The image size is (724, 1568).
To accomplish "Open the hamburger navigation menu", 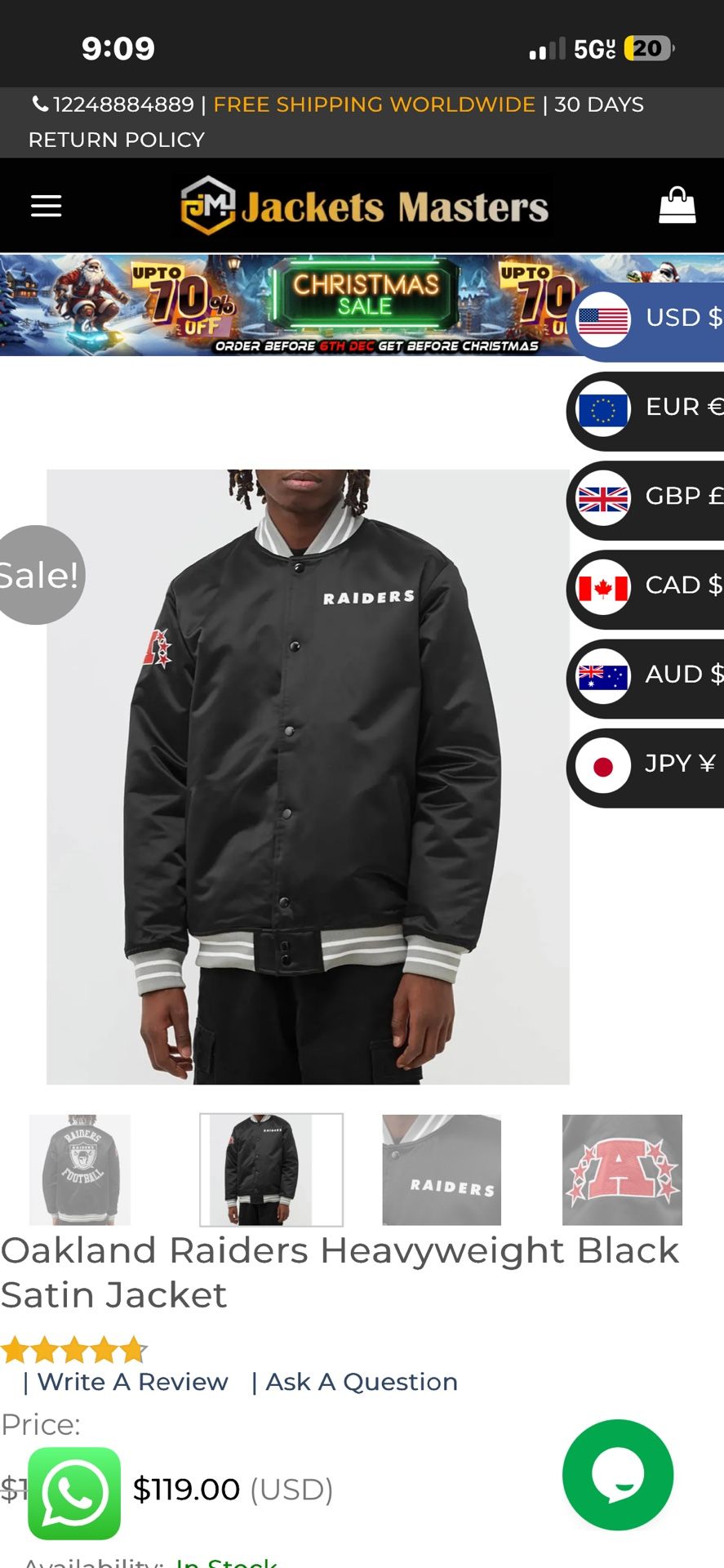I will [45, 206].
